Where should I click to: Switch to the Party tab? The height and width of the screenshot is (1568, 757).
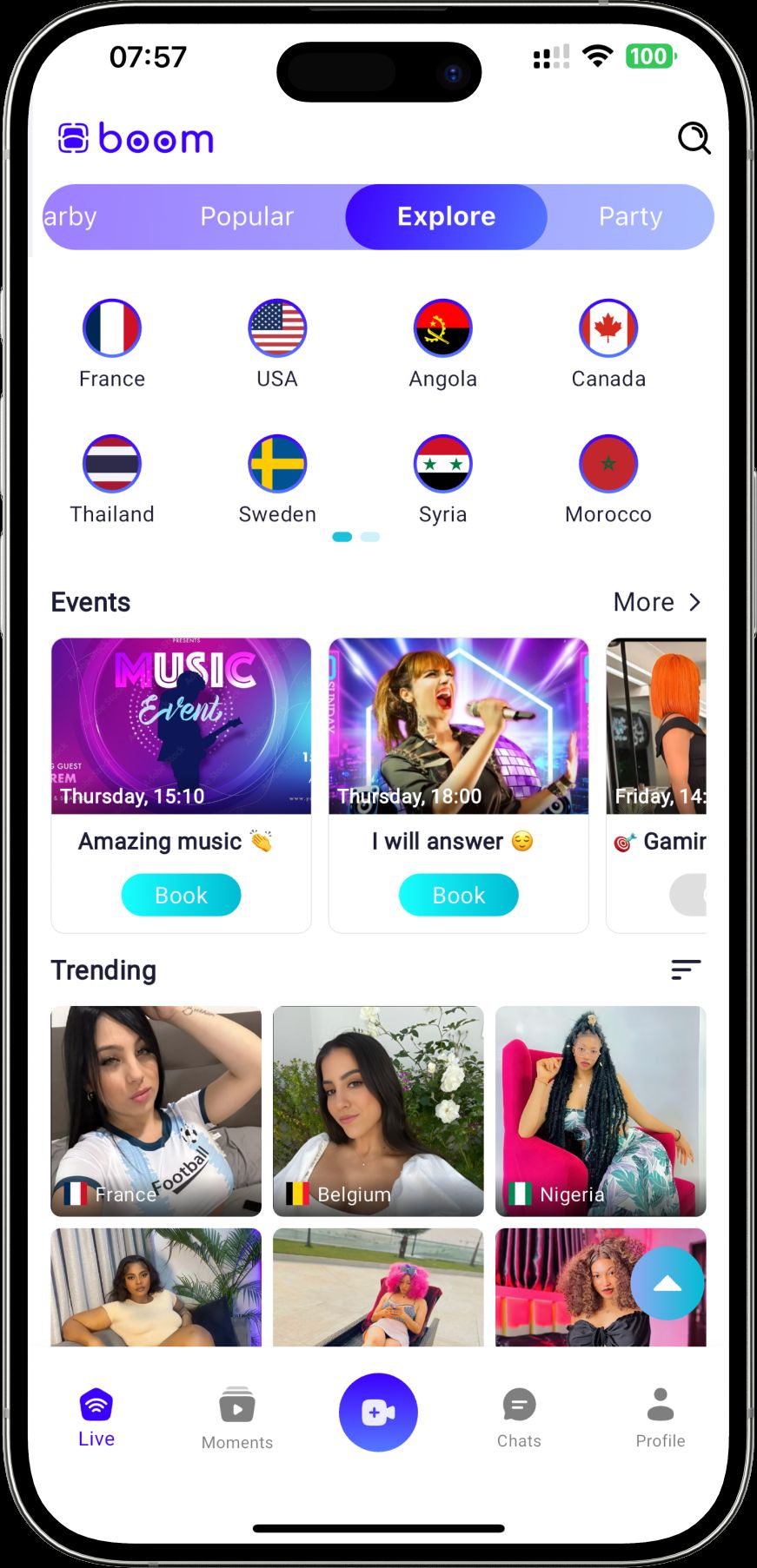(630, 216)
